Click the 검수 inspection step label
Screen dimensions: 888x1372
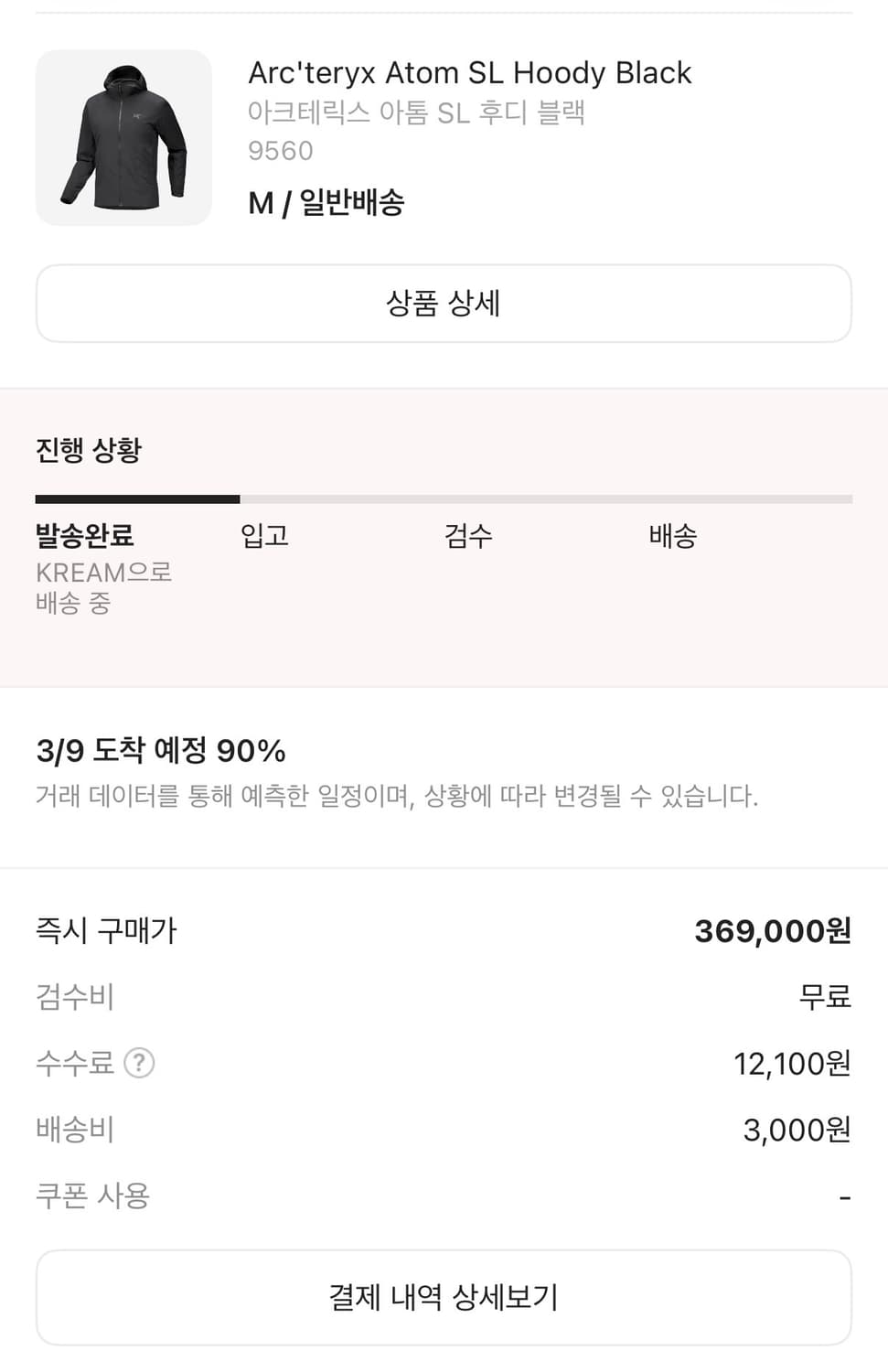point(468,536)
